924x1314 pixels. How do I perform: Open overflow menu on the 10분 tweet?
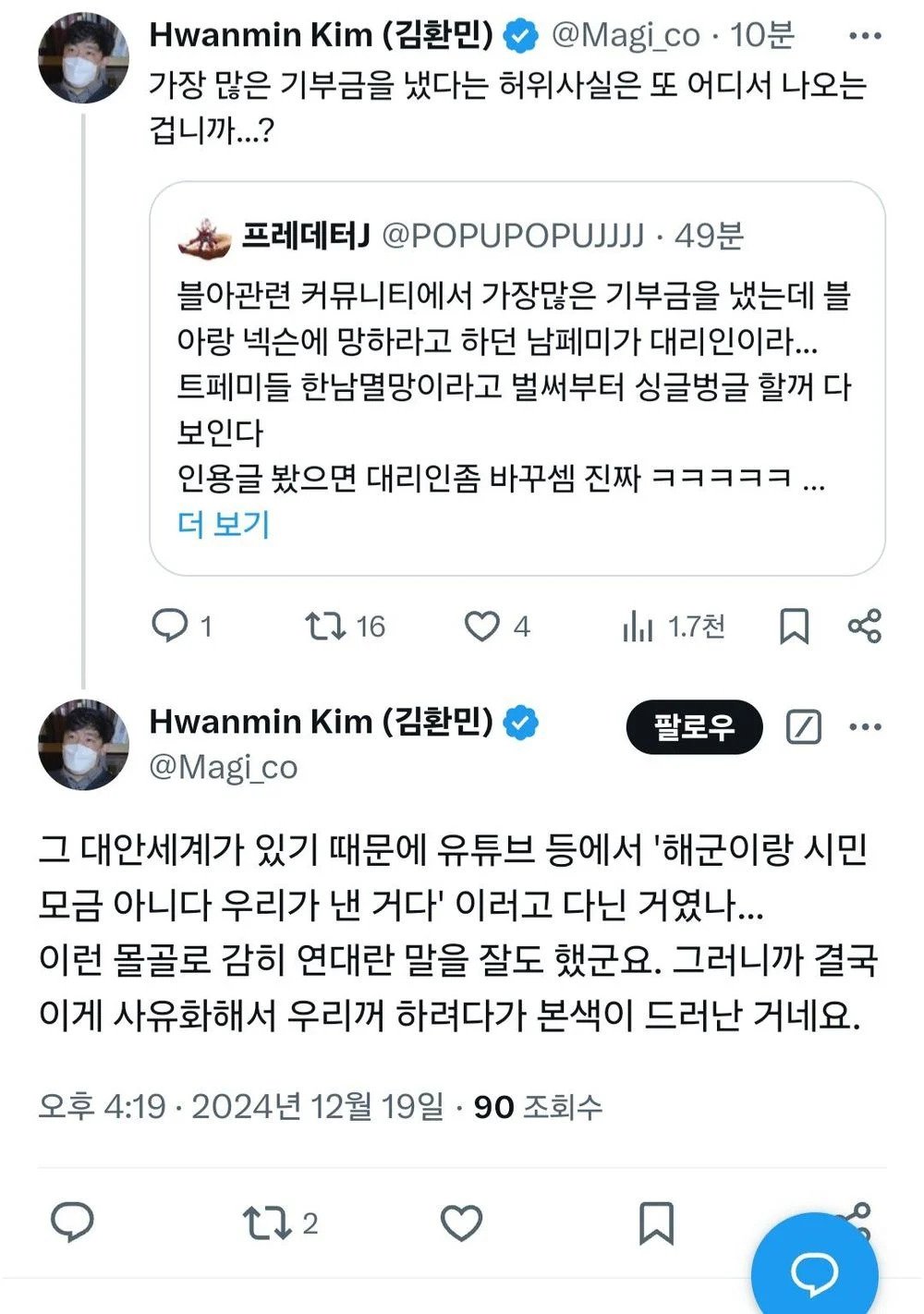(x=864, y=36)
